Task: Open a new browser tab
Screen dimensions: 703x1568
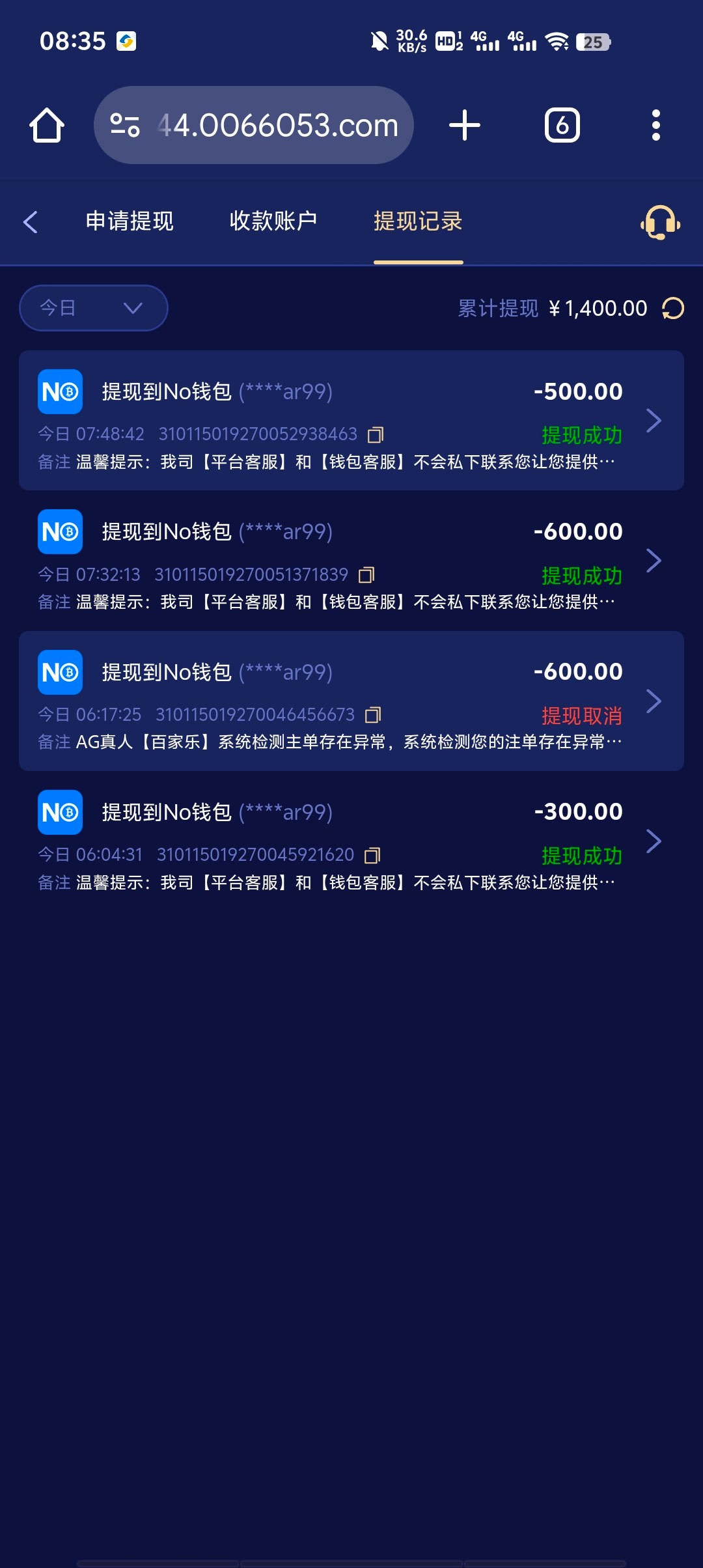Action: click(465, 125)
